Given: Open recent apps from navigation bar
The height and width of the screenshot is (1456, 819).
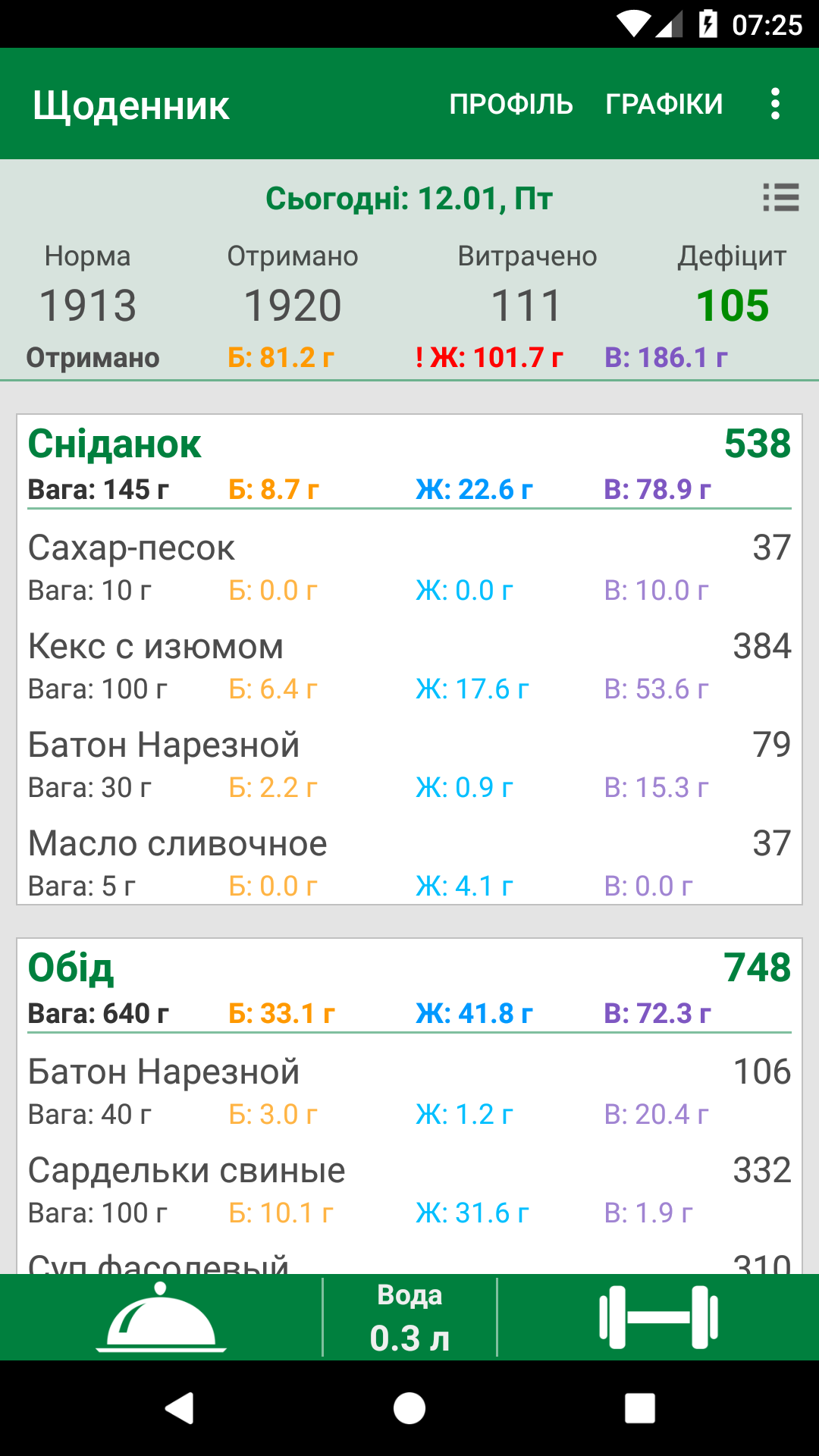Looking at the screenshot, I should coord(639,1408).
